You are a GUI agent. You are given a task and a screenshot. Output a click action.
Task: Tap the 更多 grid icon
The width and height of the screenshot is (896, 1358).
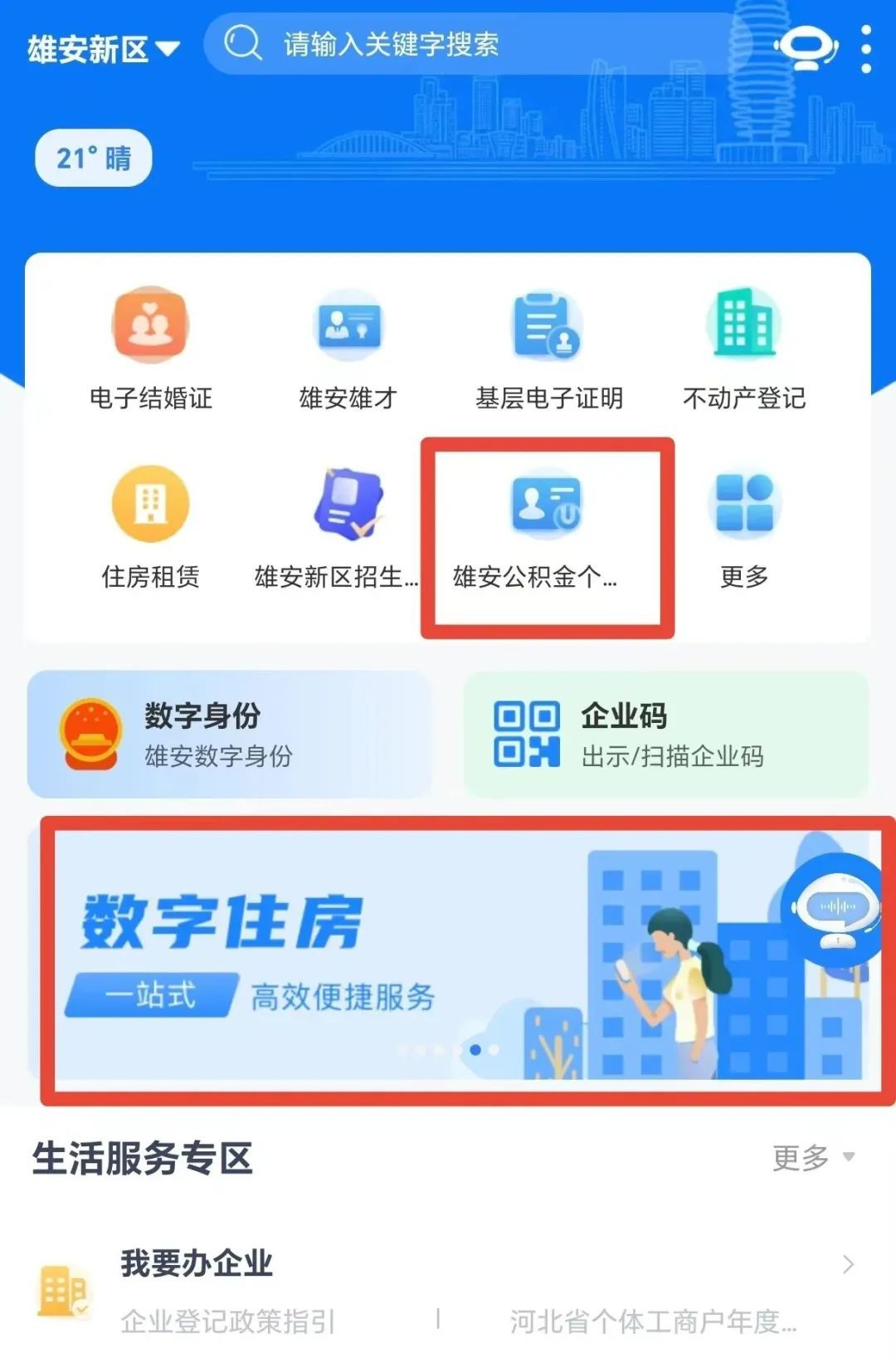pos(745,504)
